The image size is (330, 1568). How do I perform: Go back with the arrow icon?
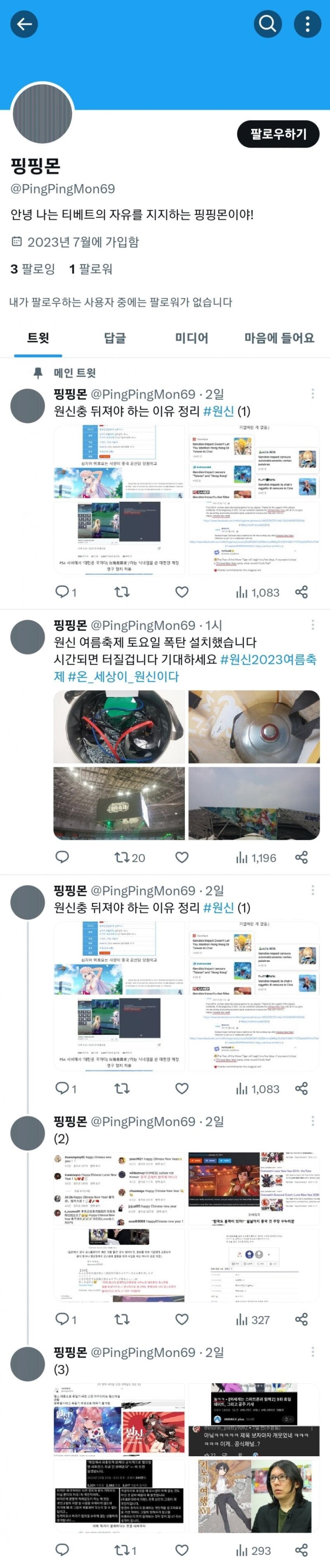click(x=24, y=24)
